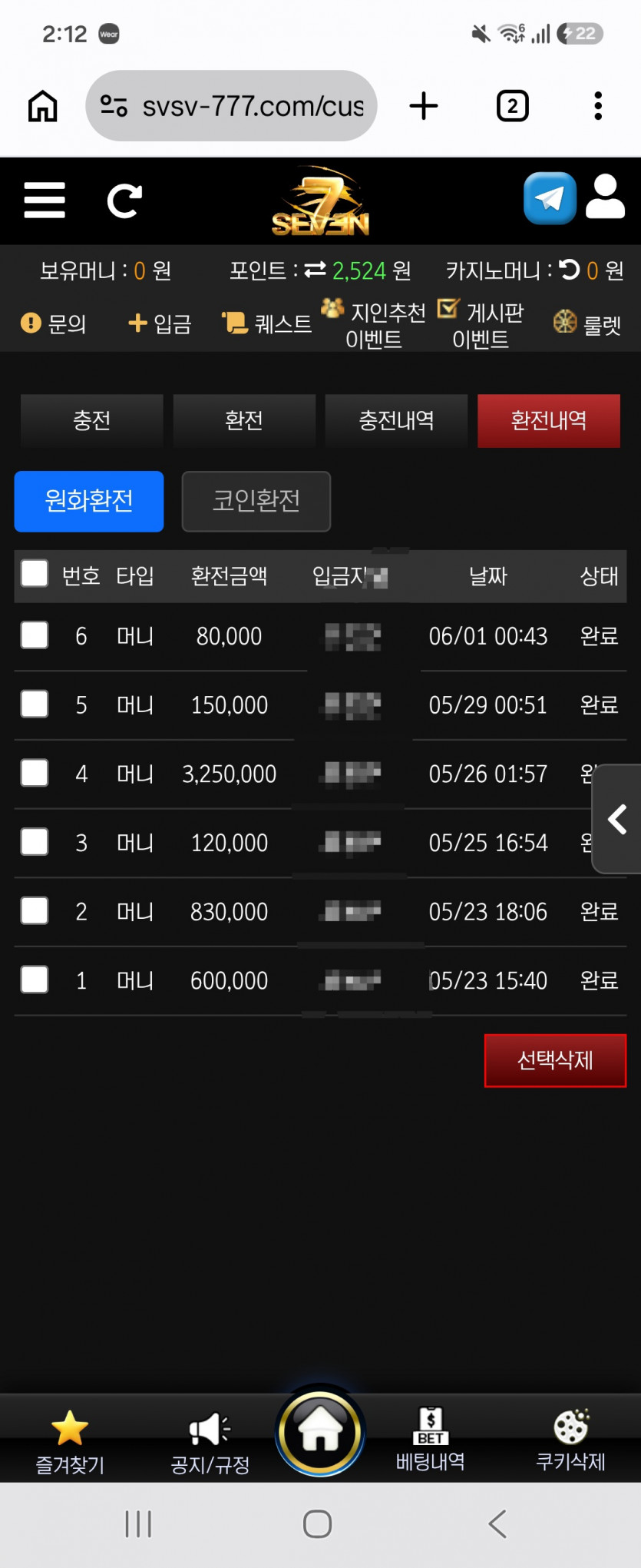Select the 코인환전 option
641x1568 pixels.
pos(256,501)
